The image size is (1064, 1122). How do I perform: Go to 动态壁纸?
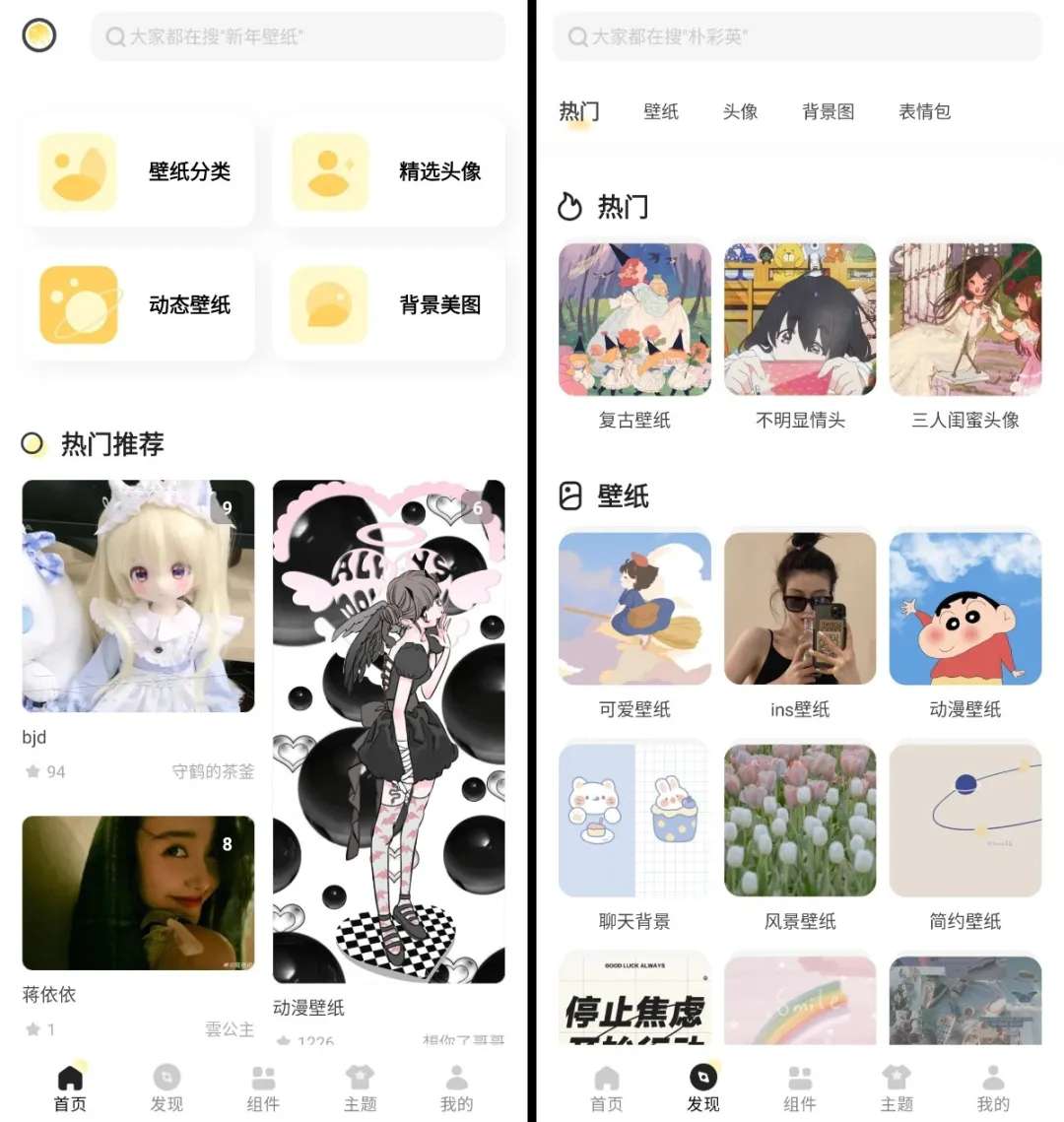click(x=138, y=305)
